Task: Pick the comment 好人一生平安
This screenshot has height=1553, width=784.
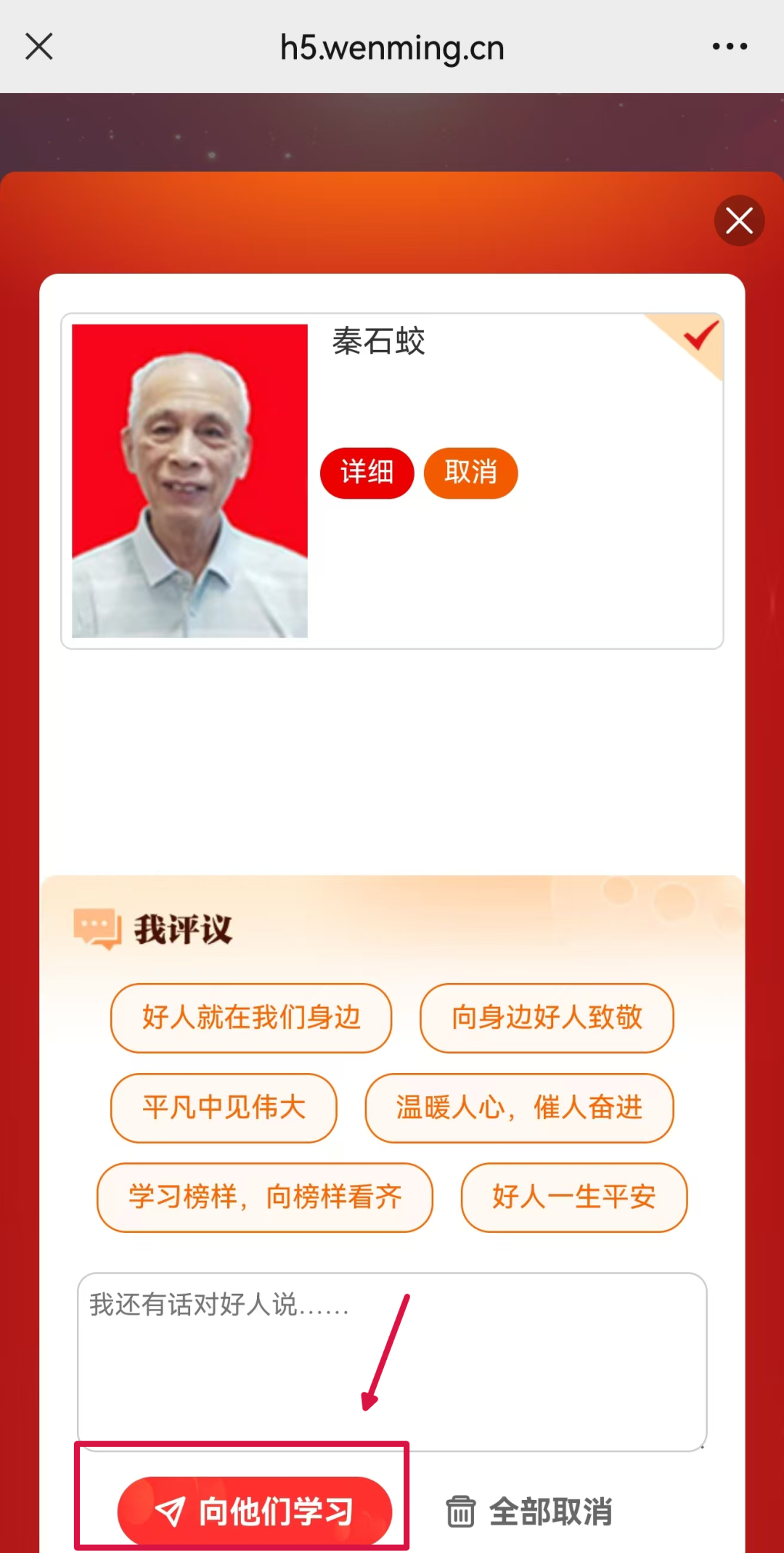Action: 573,1197
